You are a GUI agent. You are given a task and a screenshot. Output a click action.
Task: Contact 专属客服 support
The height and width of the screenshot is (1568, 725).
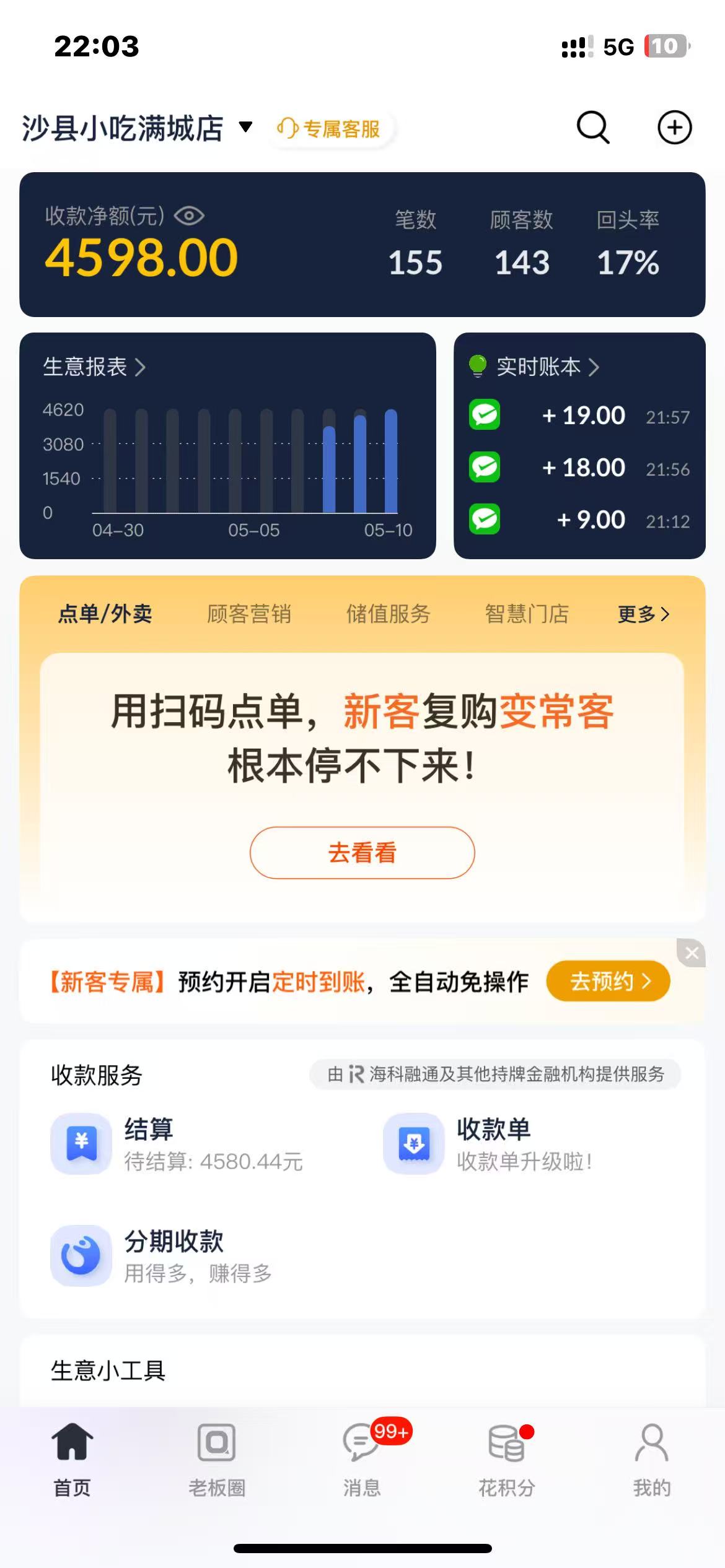pyautogui.click(x=330, y=129)
